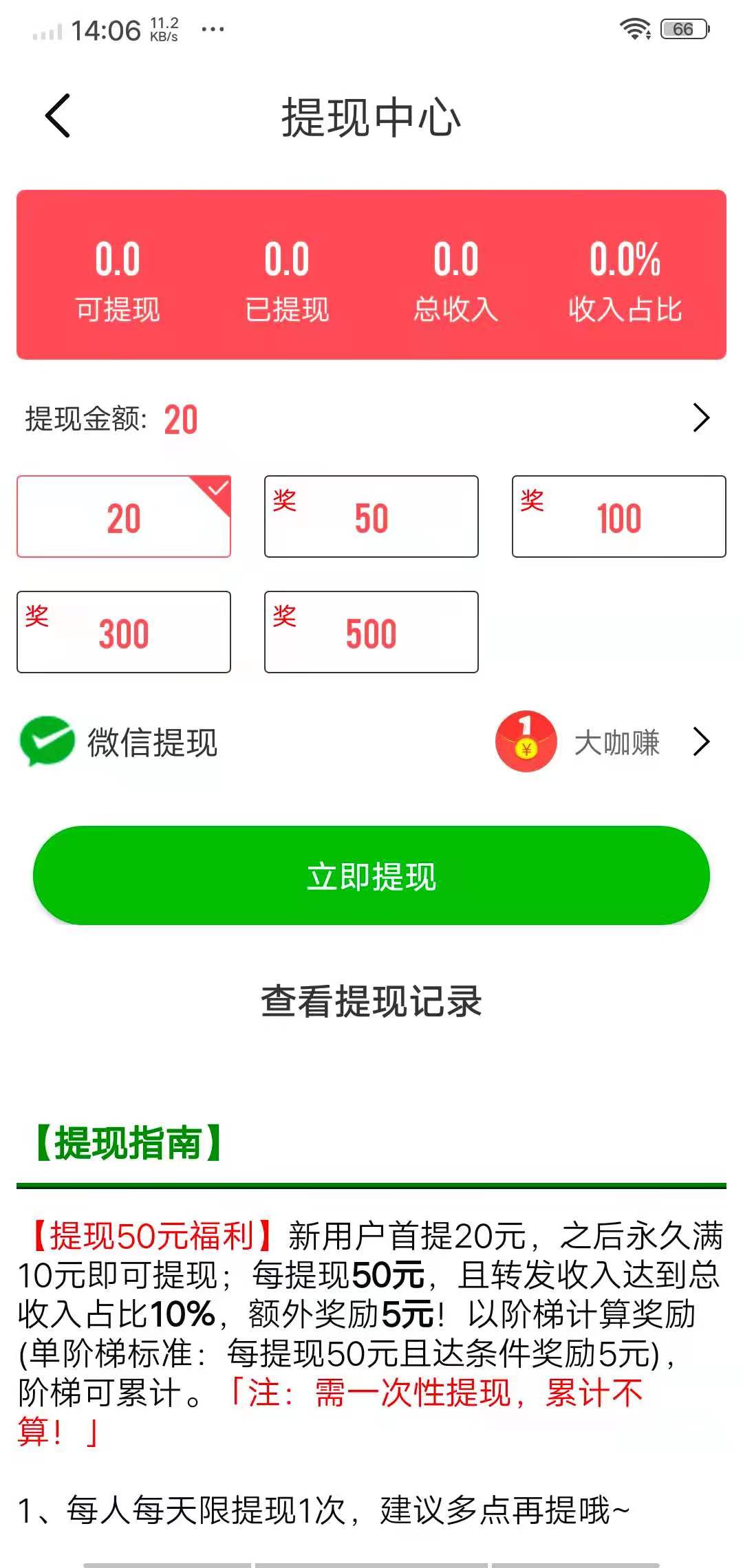Tap the checkmark on the 20 amount card
Screen dimensions: 743x1568
(219, 488)
